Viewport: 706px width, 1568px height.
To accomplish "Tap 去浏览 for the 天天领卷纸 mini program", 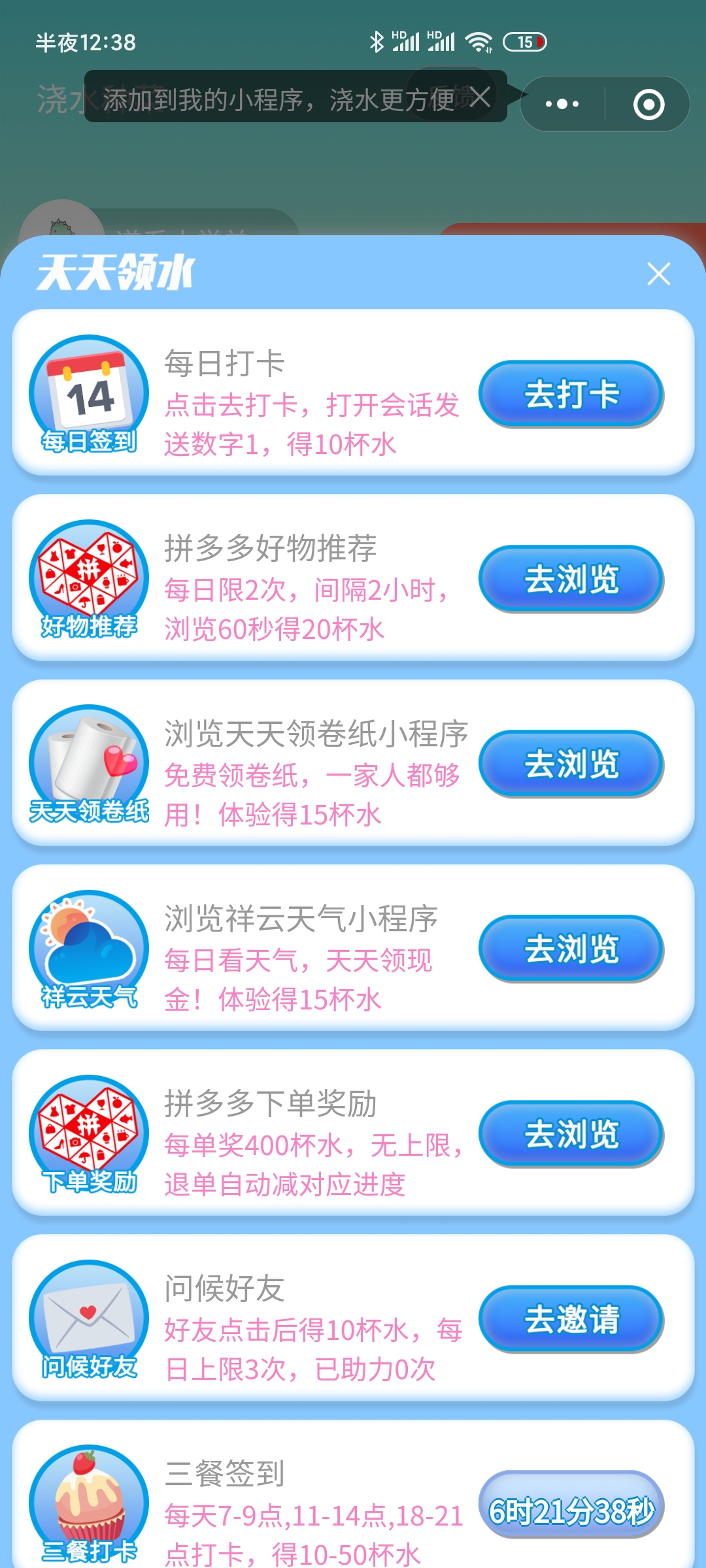I will coord(571,764).
